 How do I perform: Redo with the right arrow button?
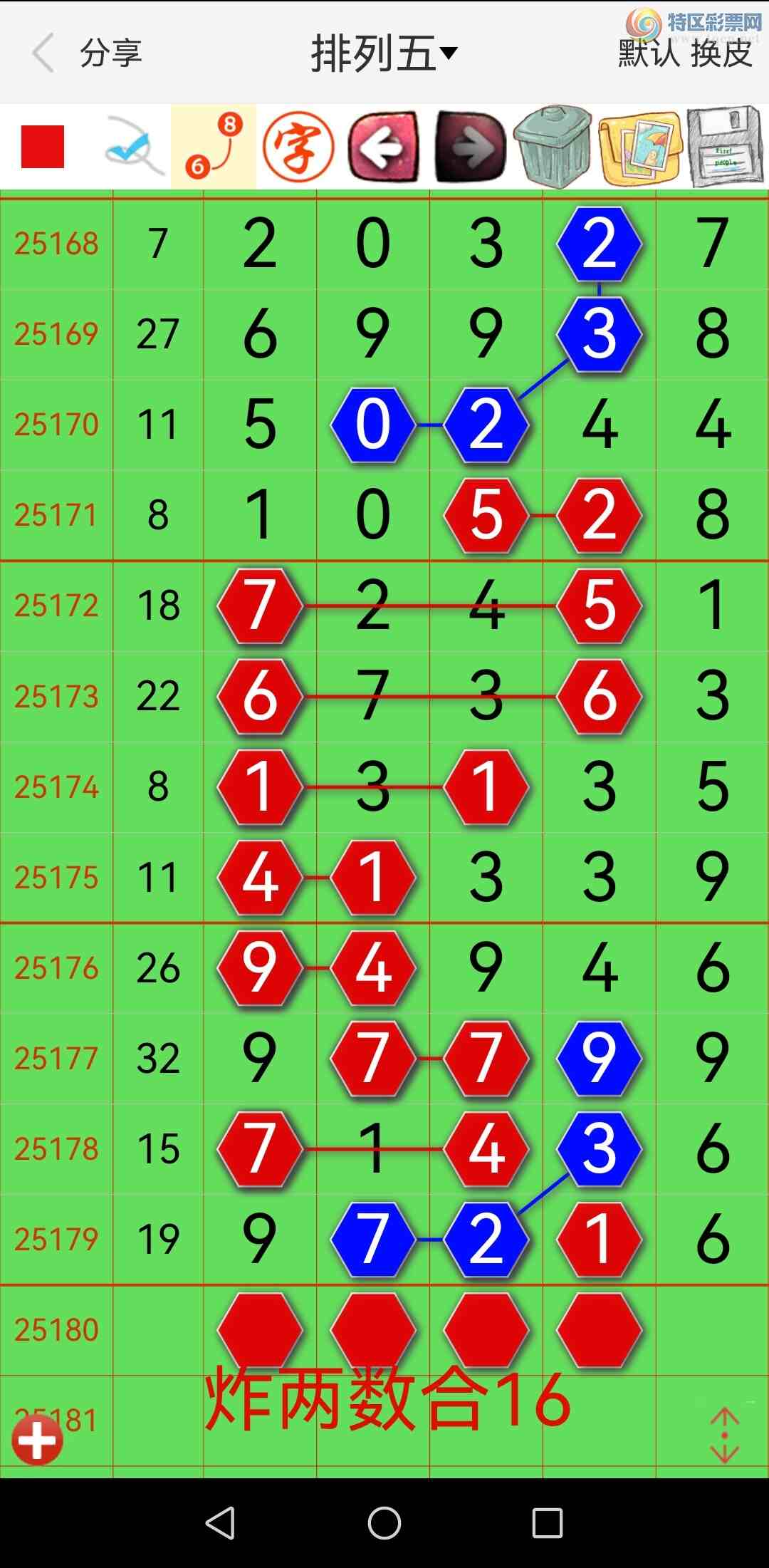point(469,147)
